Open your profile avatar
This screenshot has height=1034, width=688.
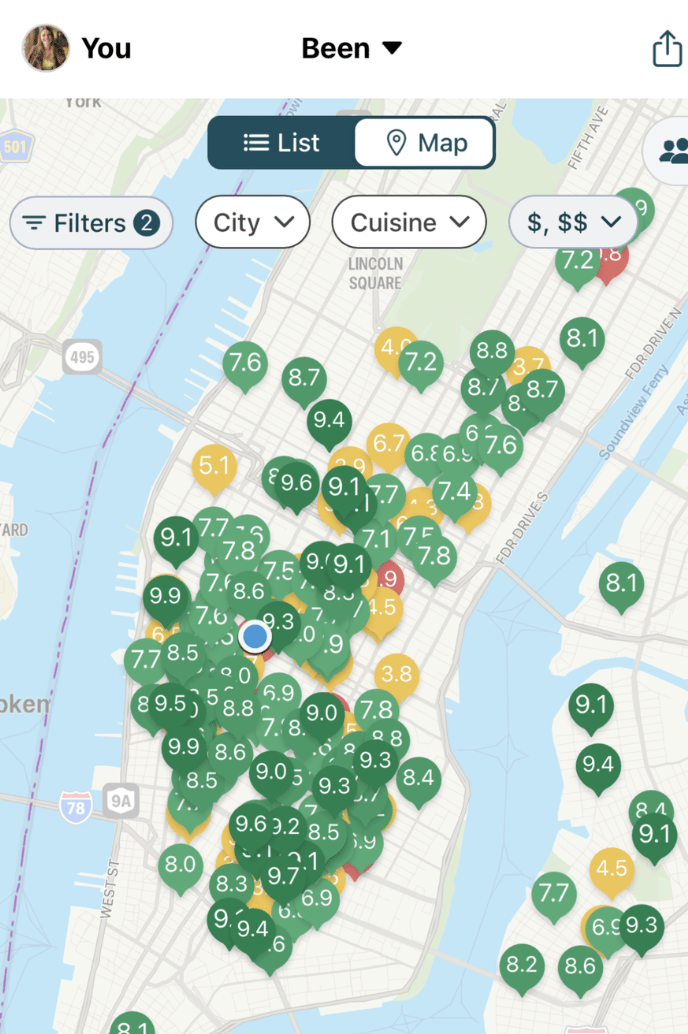pos(46,48)
